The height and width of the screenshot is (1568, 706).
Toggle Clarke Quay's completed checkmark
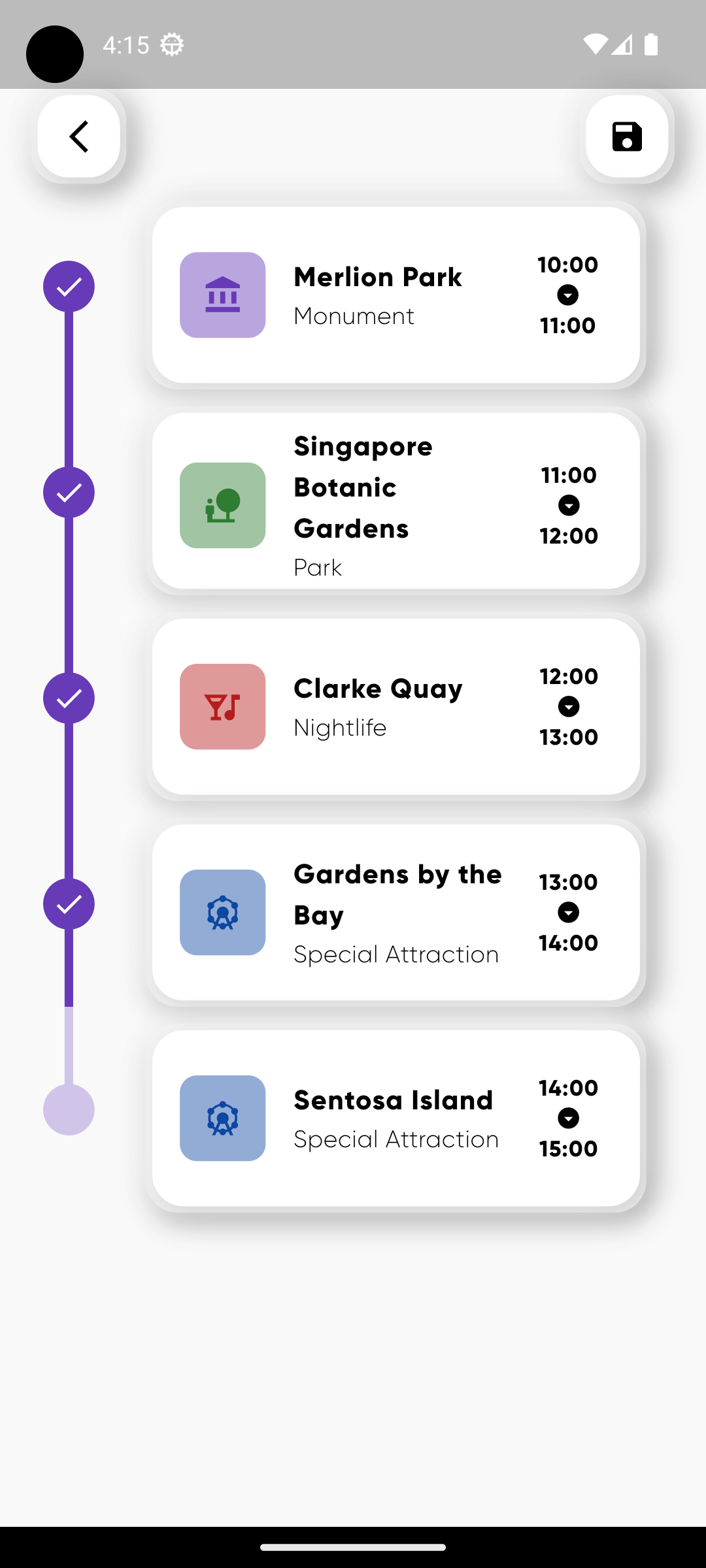(69, 698)
